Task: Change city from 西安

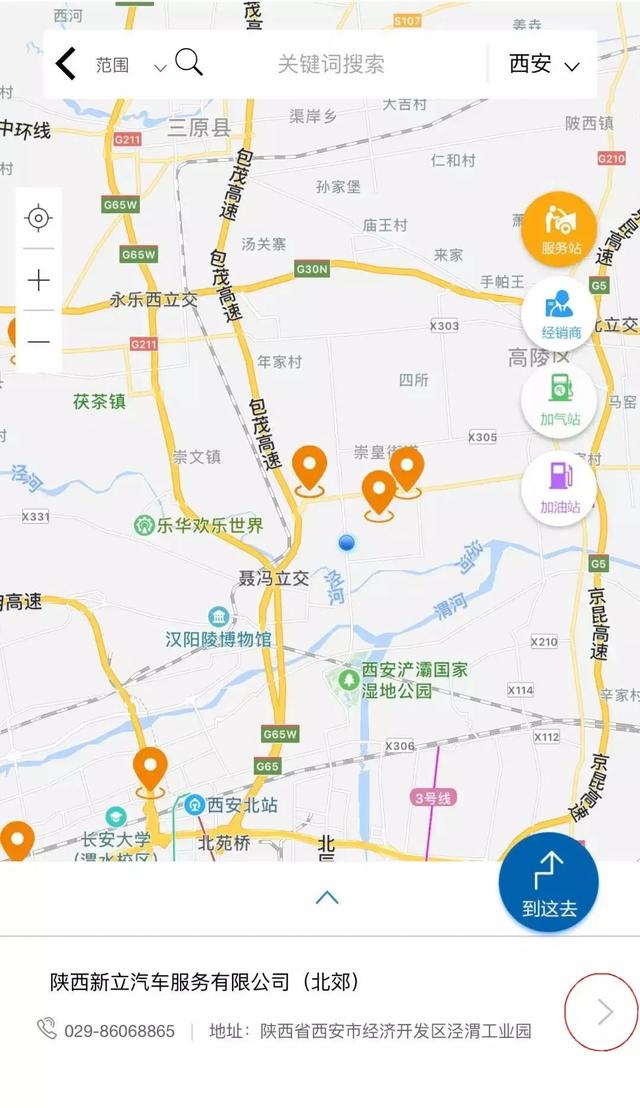Action: click(544, 65)
